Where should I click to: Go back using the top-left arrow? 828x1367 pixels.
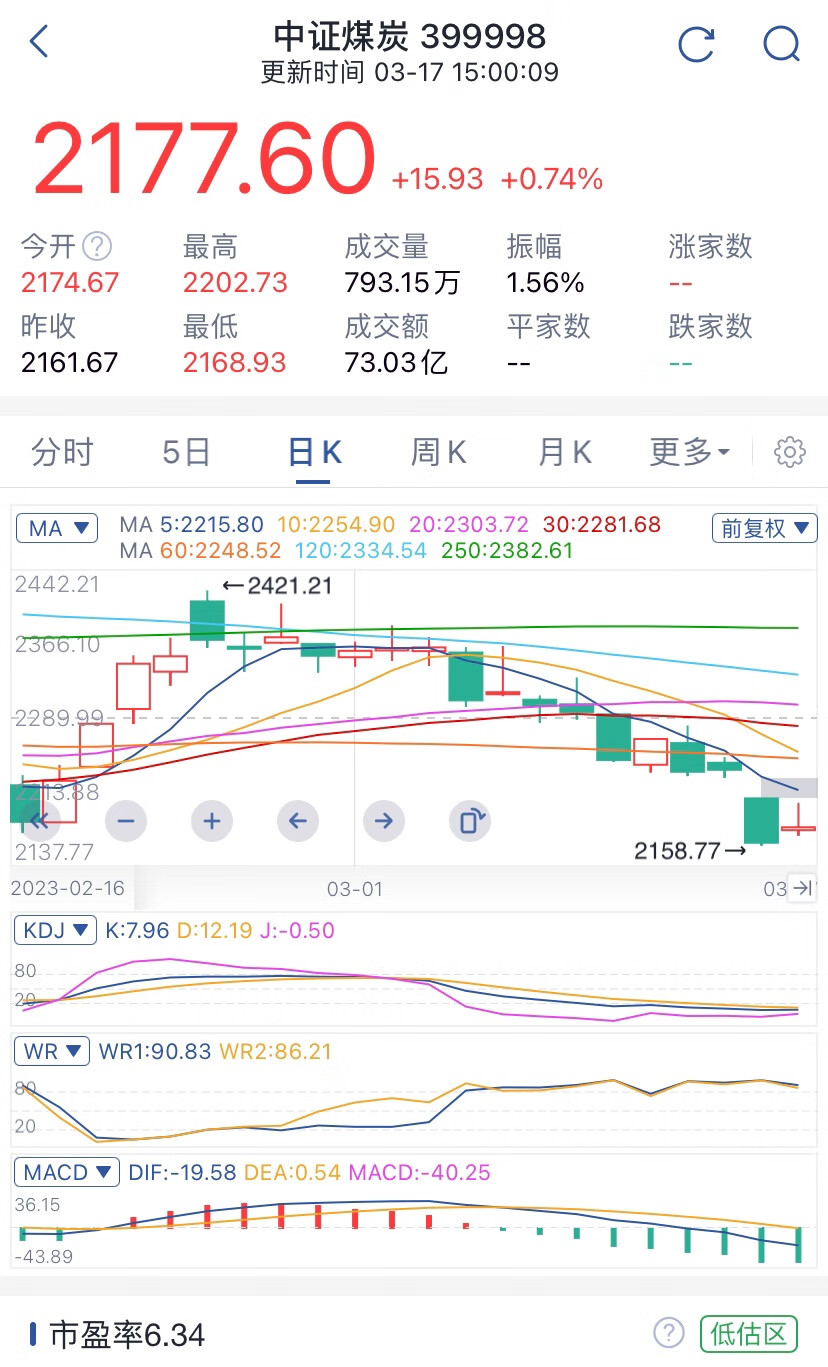click(39, 42)
